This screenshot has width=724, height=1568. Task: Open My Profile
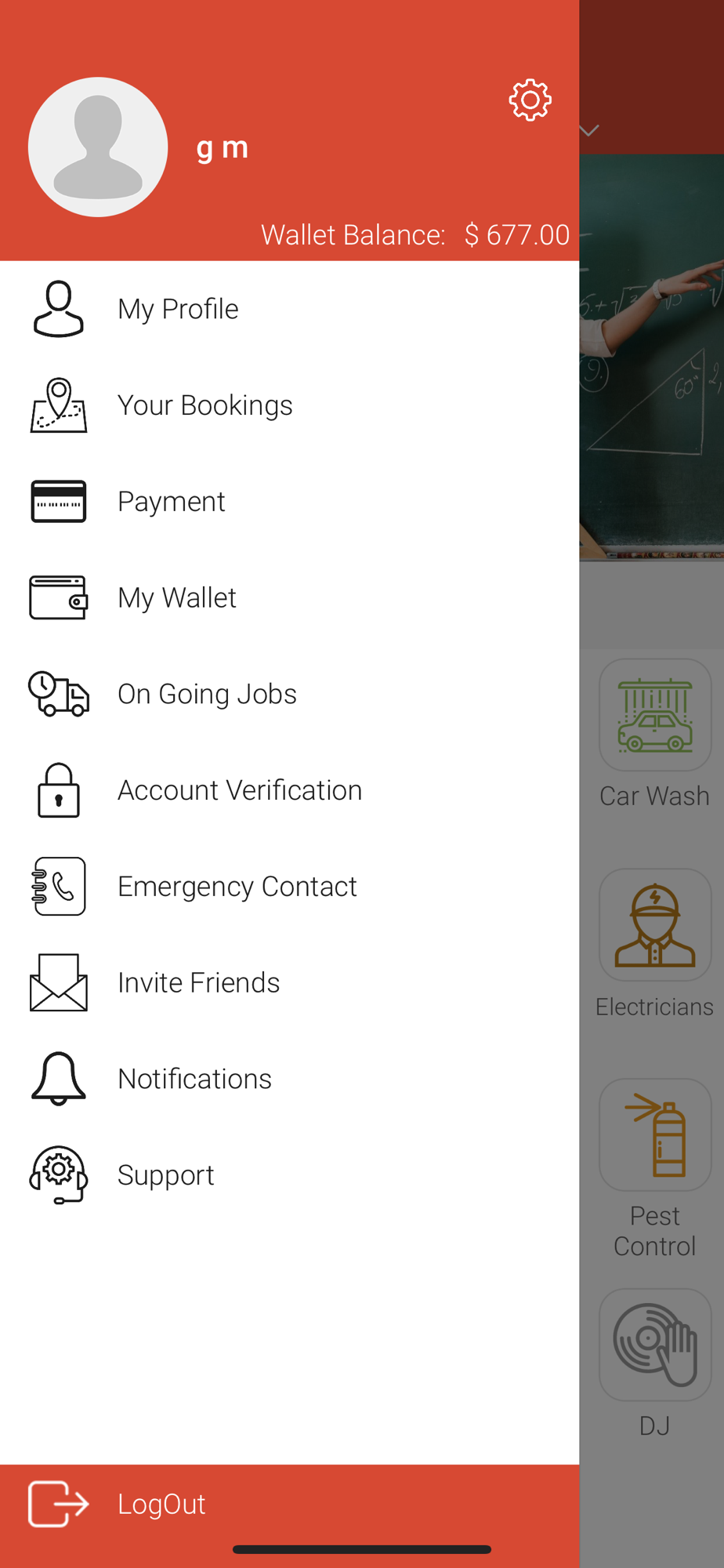coord(178,309)
